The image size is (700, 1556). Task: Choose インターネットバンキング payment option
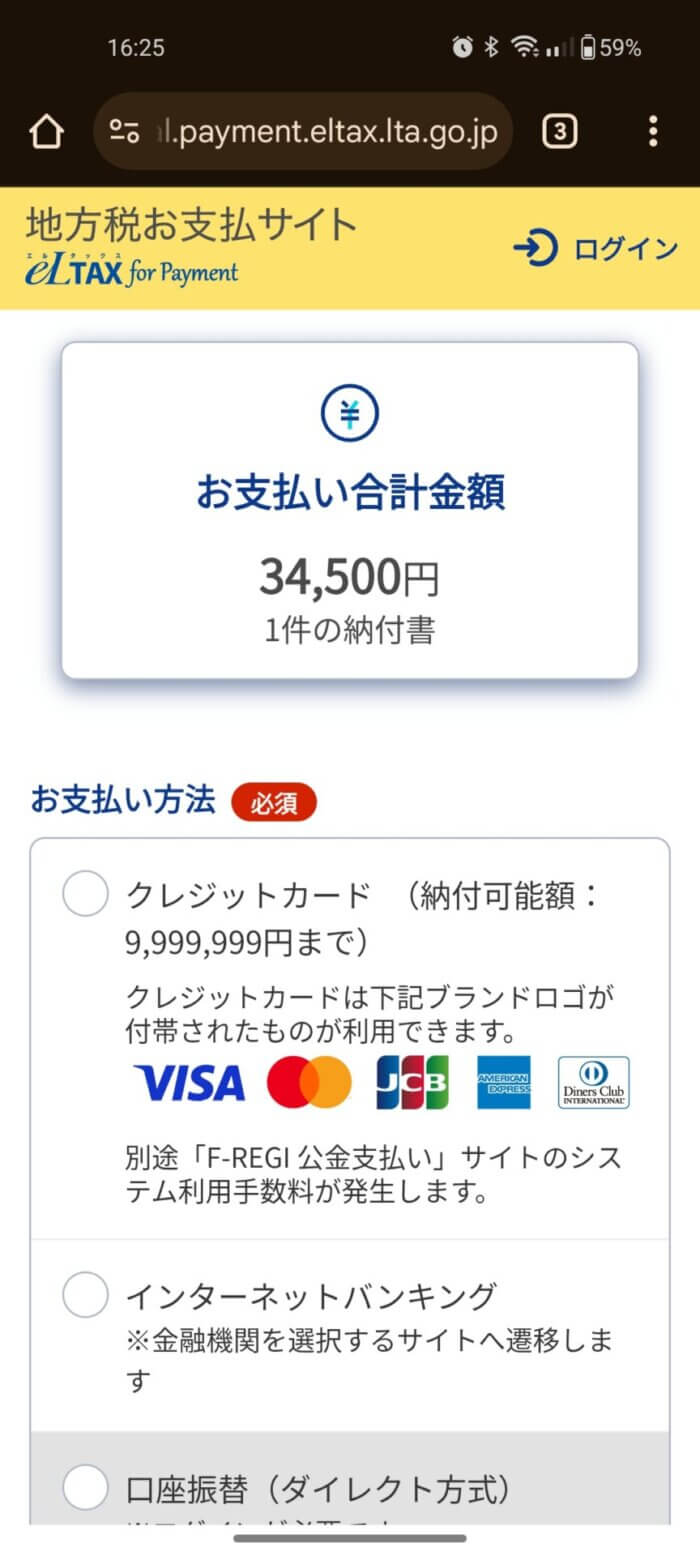(85, 1295)
